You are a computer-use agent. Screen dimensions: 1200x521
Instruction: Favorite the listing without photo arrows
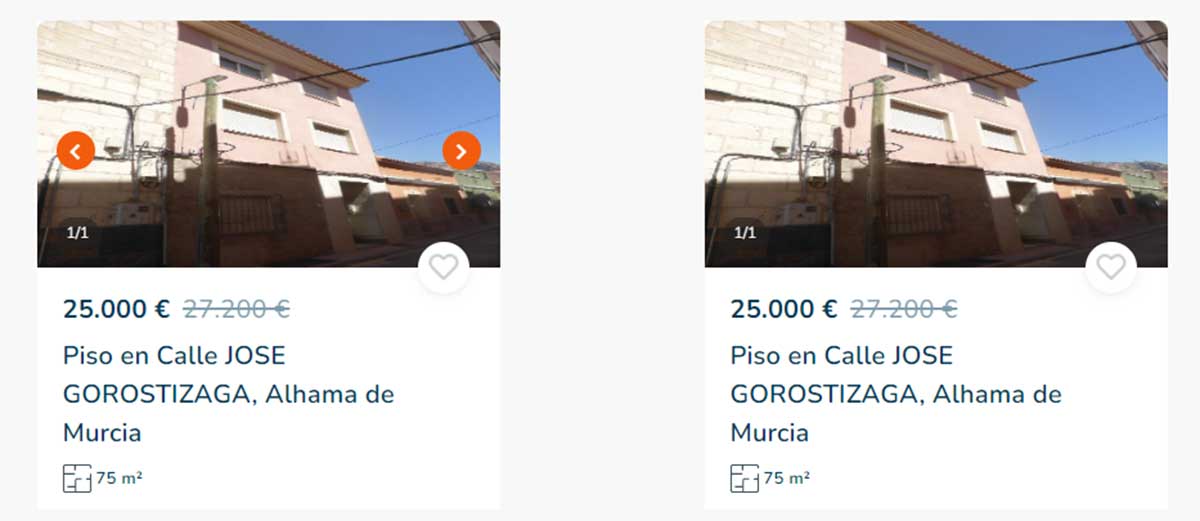coord(1110,267)
